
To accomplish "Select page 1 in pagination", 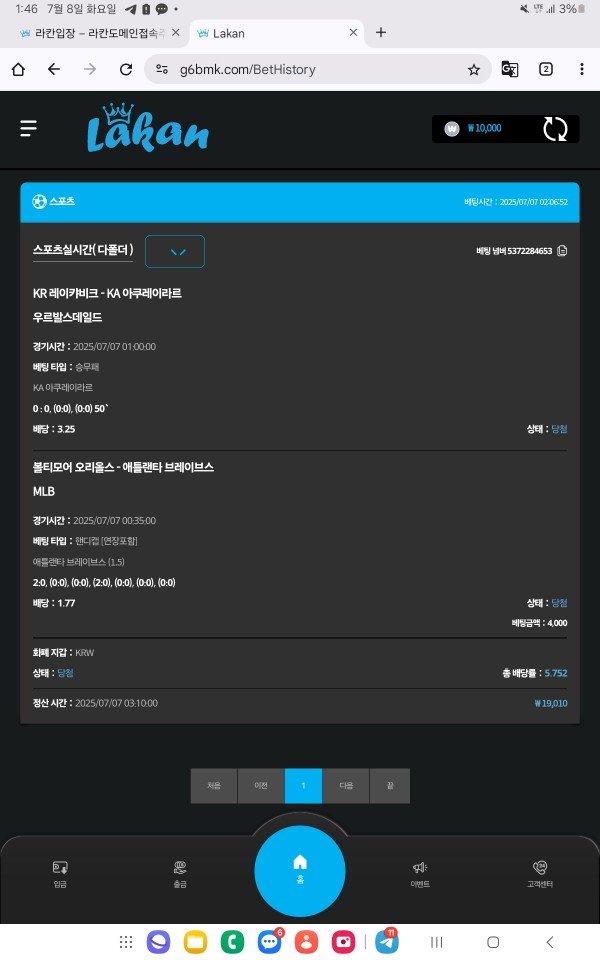I will tap(303, 786).
